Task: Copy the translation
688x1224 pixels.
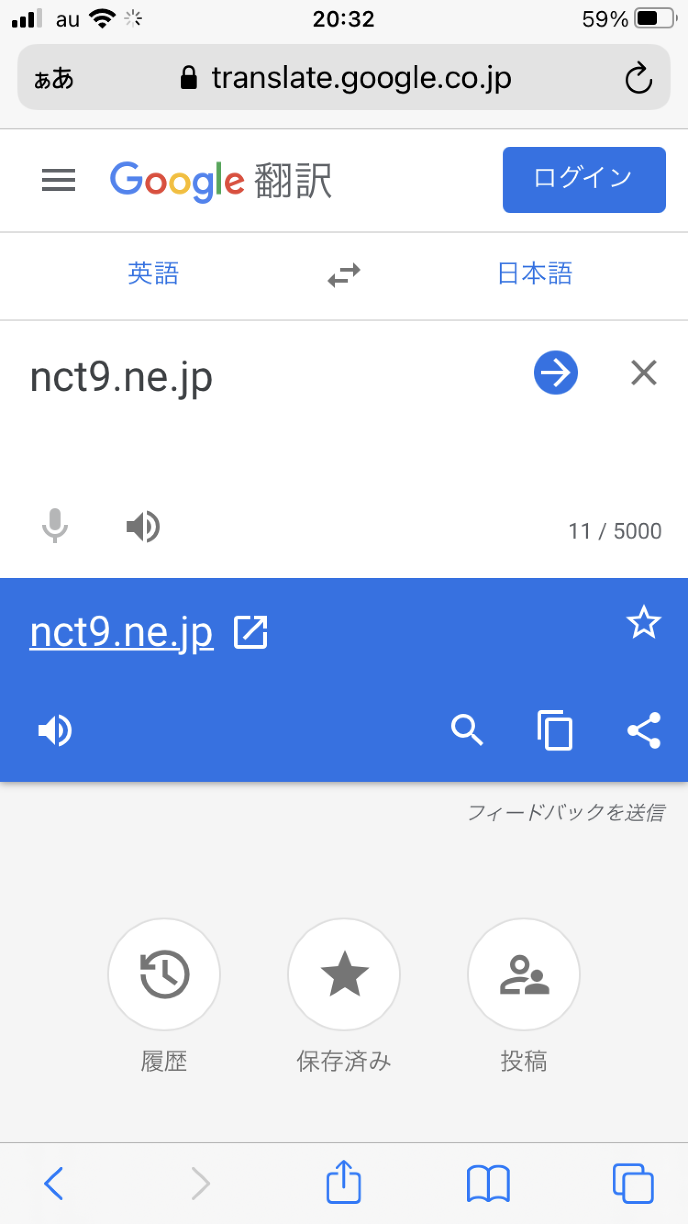Action: (555, 732)
